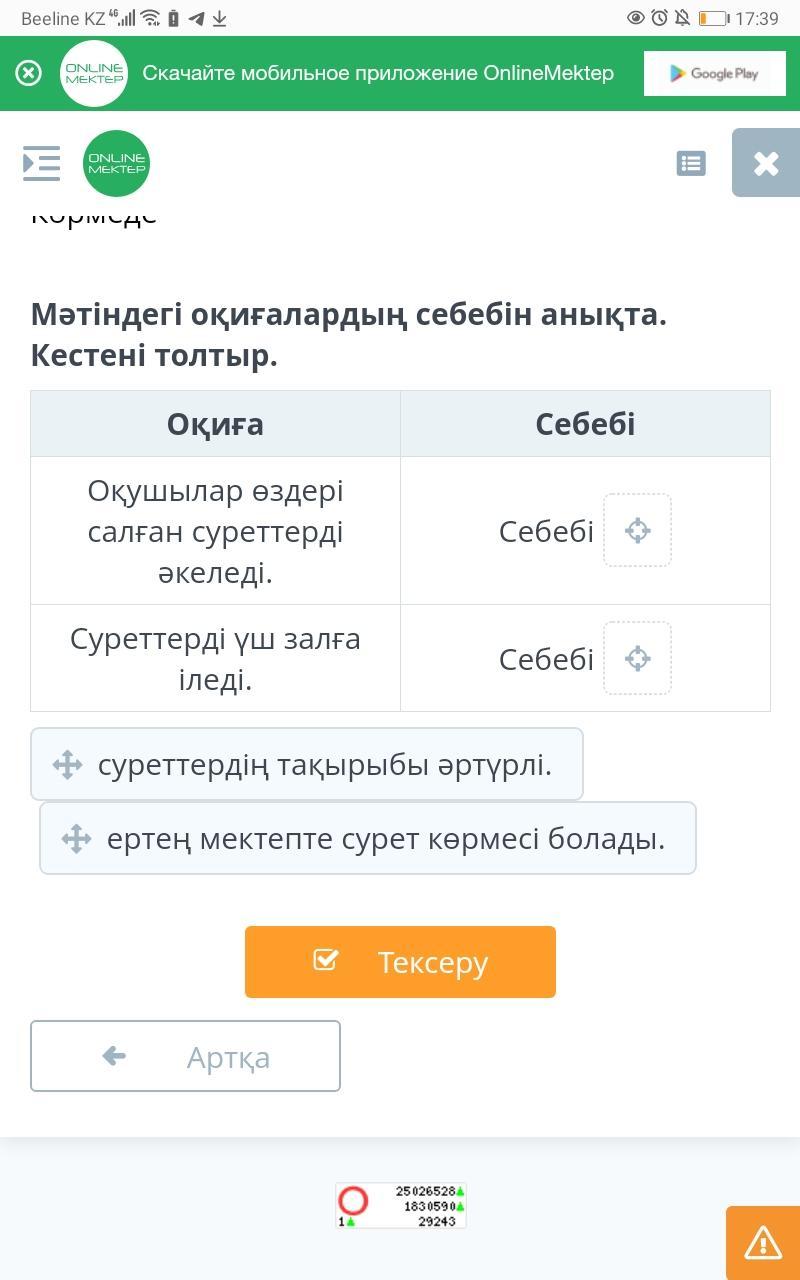Select the answer 'ертең мектепте сурет көрмесі болады'
The height and width of the screenshot is (1280, 800).
[x=368, y=838]
